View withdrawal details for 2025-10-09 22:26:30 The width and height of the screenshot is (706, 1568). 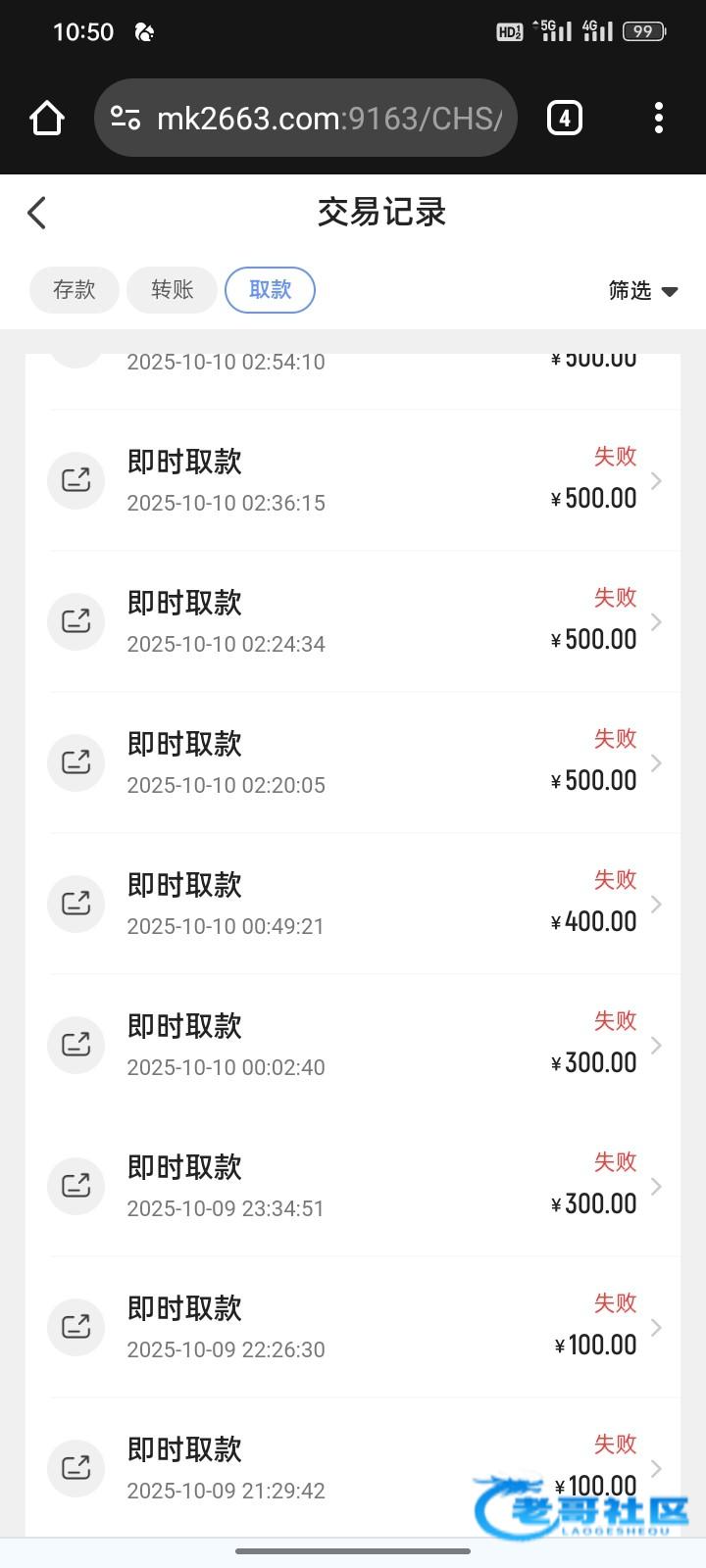click(353, 1327)
